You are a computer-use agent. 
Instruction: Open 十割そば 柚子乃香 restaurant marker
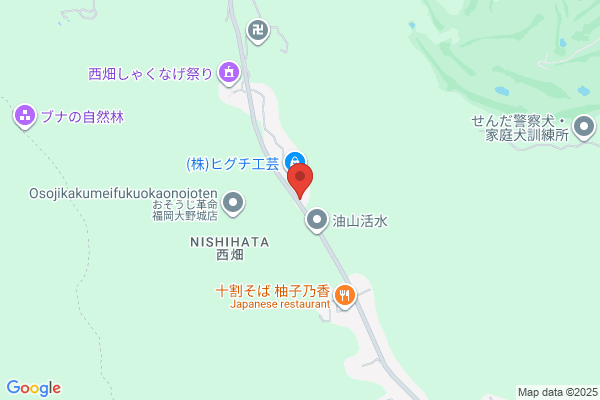(345, 297)
